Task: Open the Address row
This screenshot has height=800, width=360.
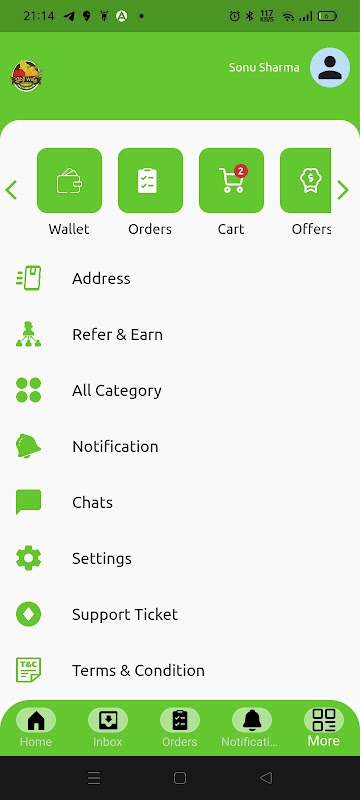Action: (x=180, y=279)
